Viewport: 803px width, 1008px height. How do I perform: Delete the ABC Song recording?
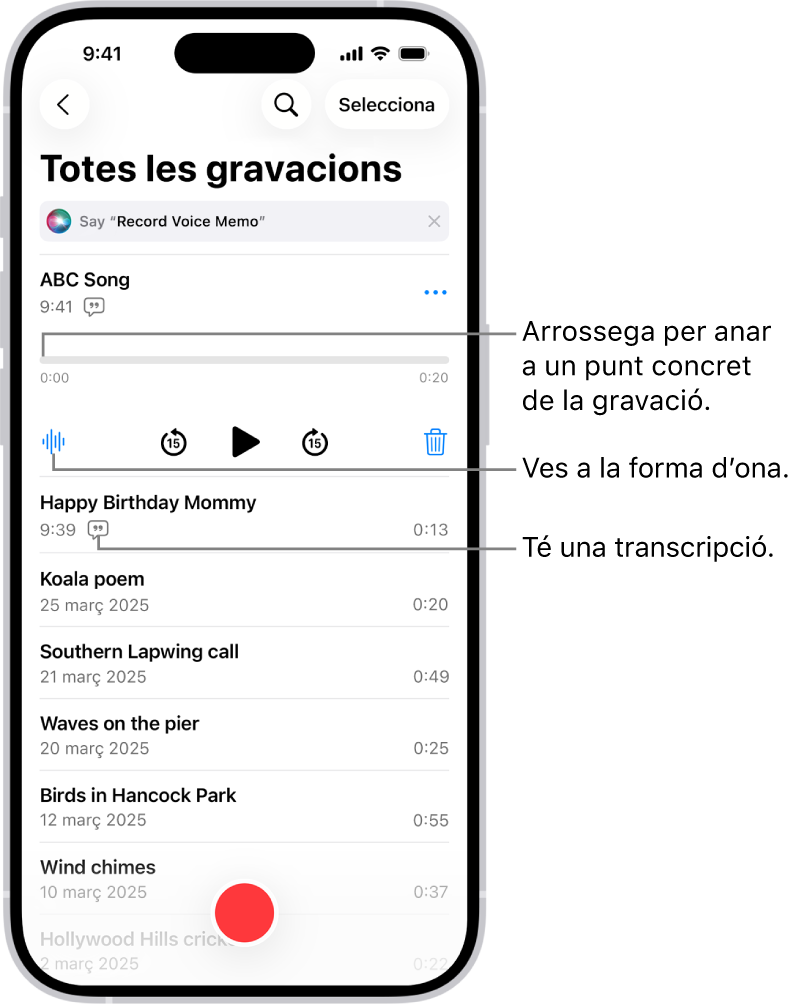(x=435, y=442)
